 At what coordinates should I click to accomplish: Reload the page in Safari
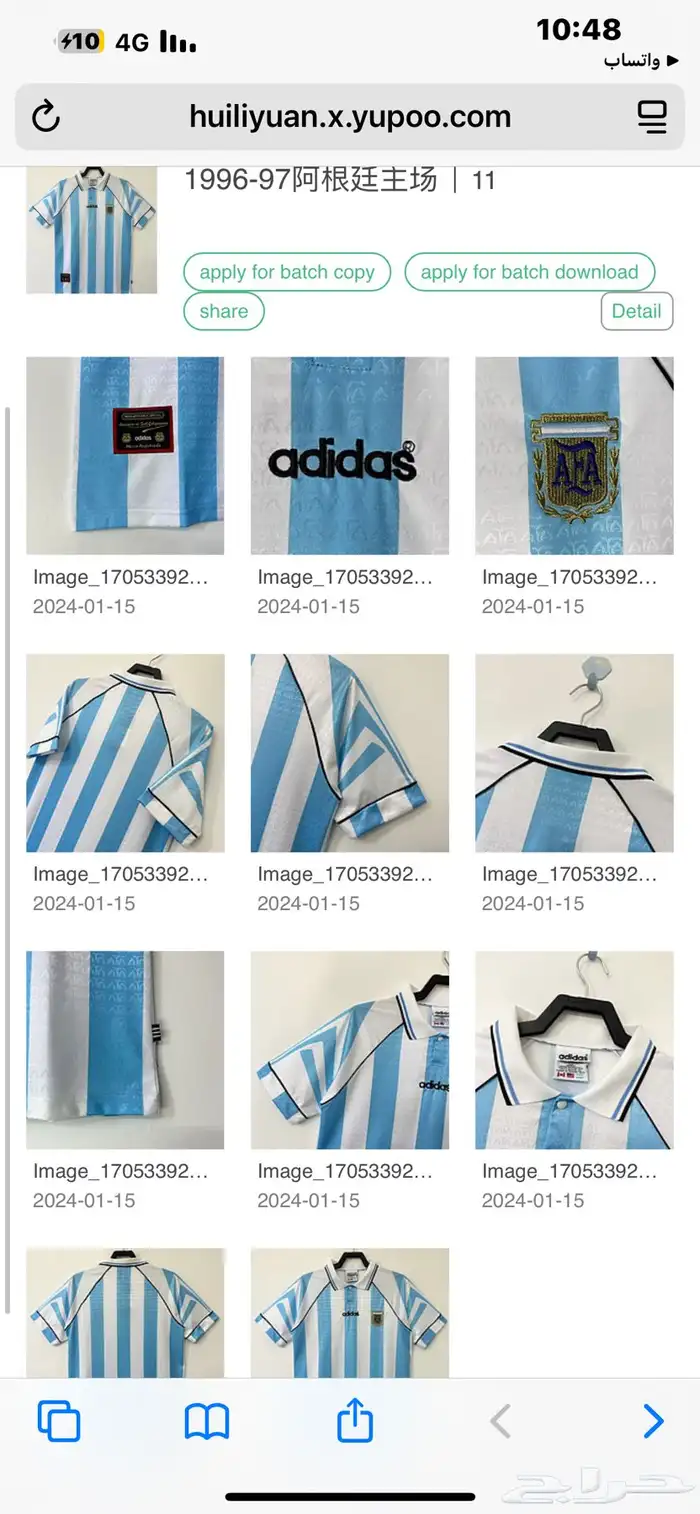tap(46, 117)
